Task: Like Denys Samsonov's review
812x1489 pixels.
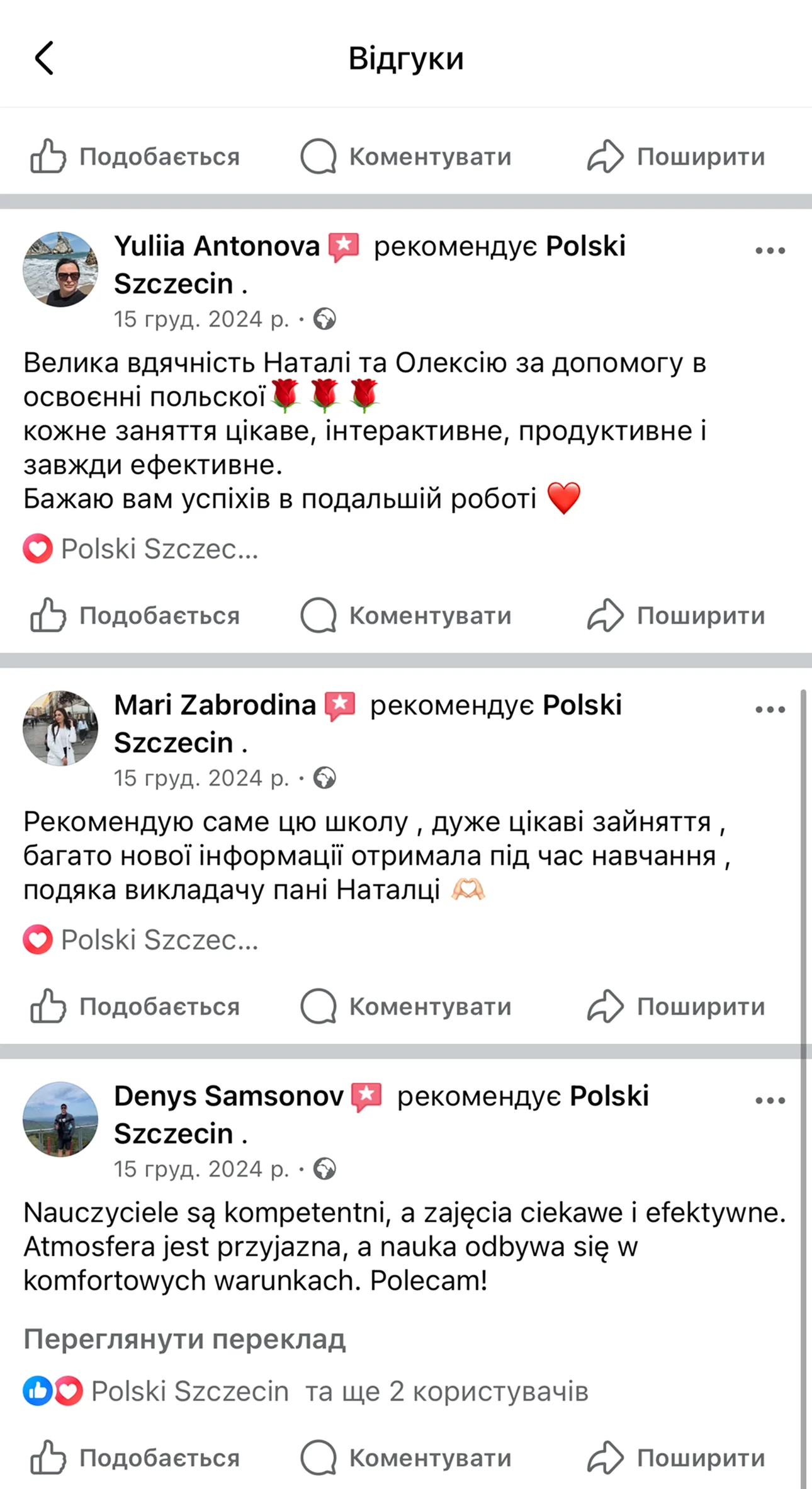Action: tap(135, 1458)
